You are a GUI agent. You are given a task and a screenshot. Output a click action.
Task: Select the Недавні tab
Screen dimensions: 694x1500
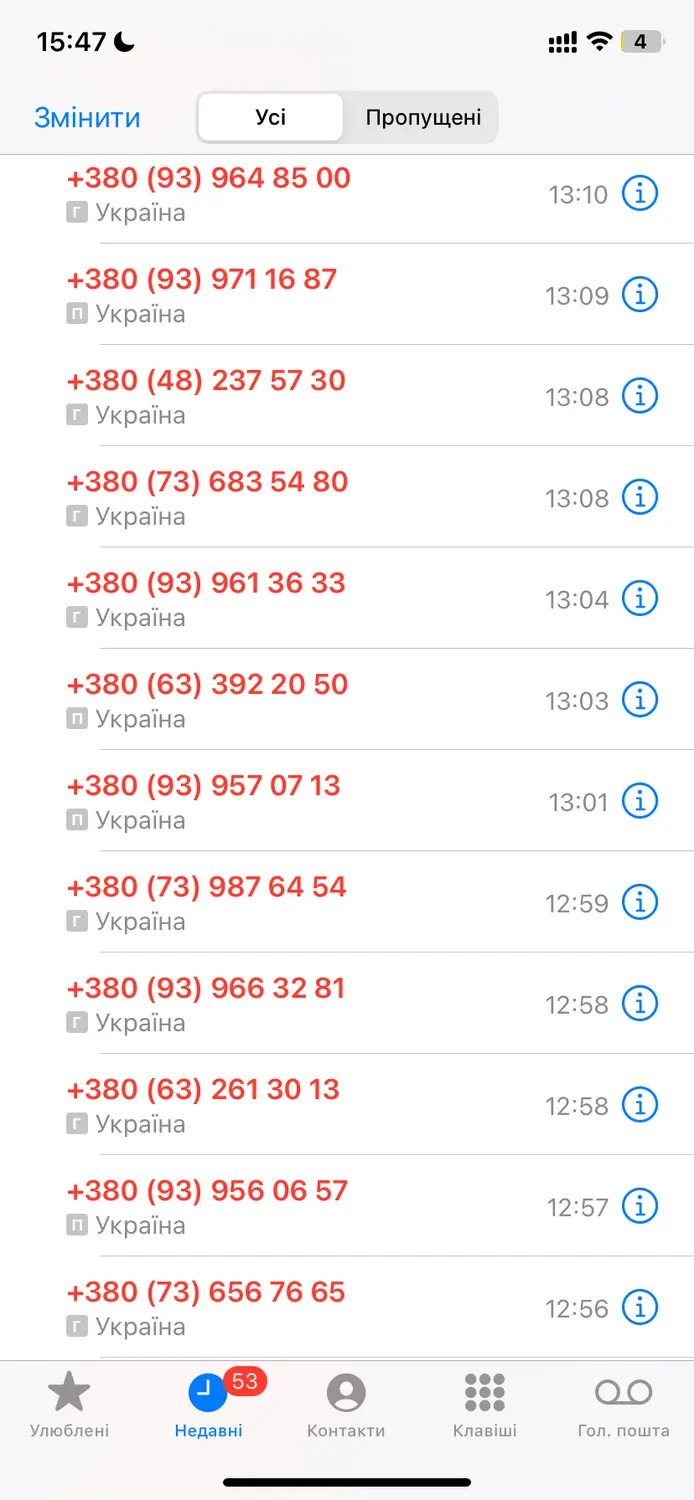click(208, 1405)
